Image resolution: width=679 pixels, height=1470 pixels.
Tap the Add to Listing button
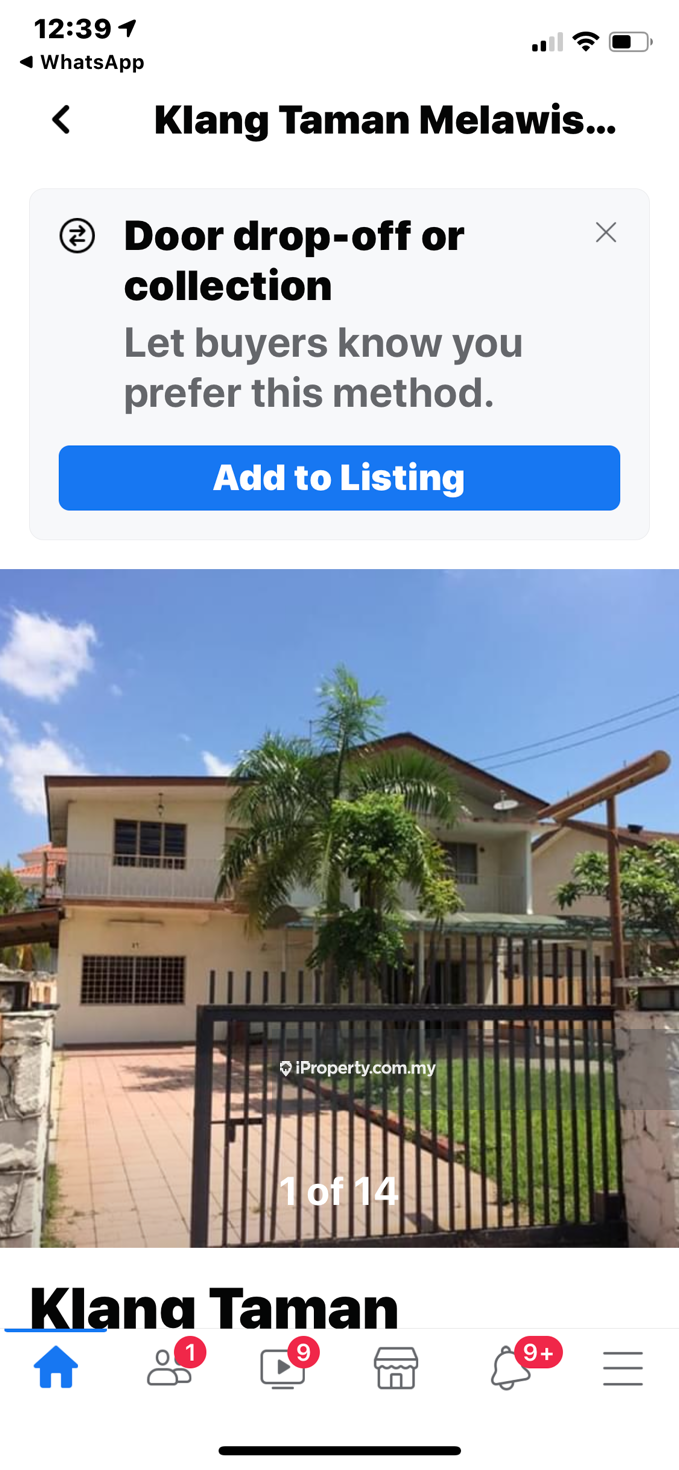click(339, 478)
